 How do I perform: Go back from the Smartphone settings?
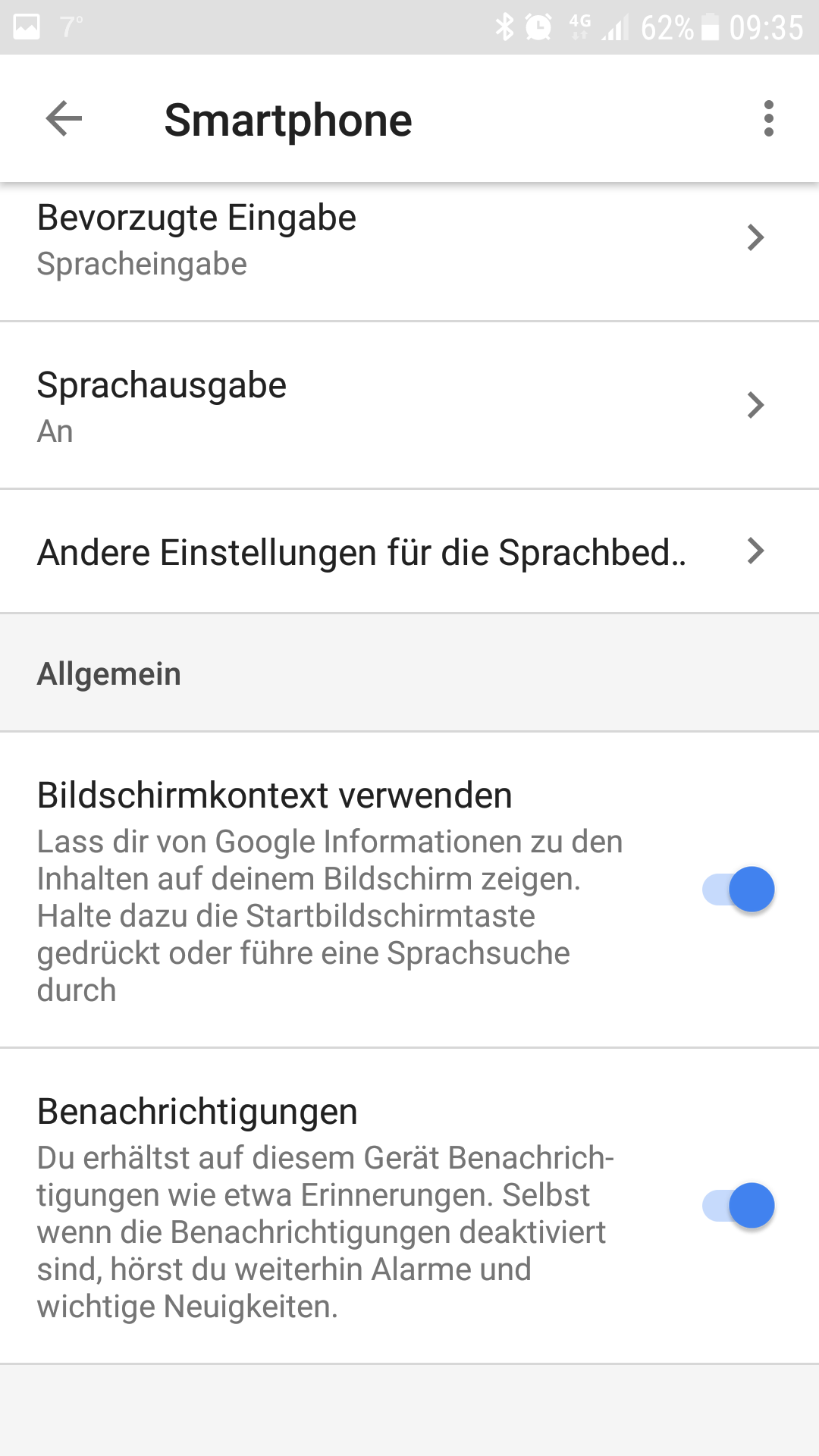[64, 119]
